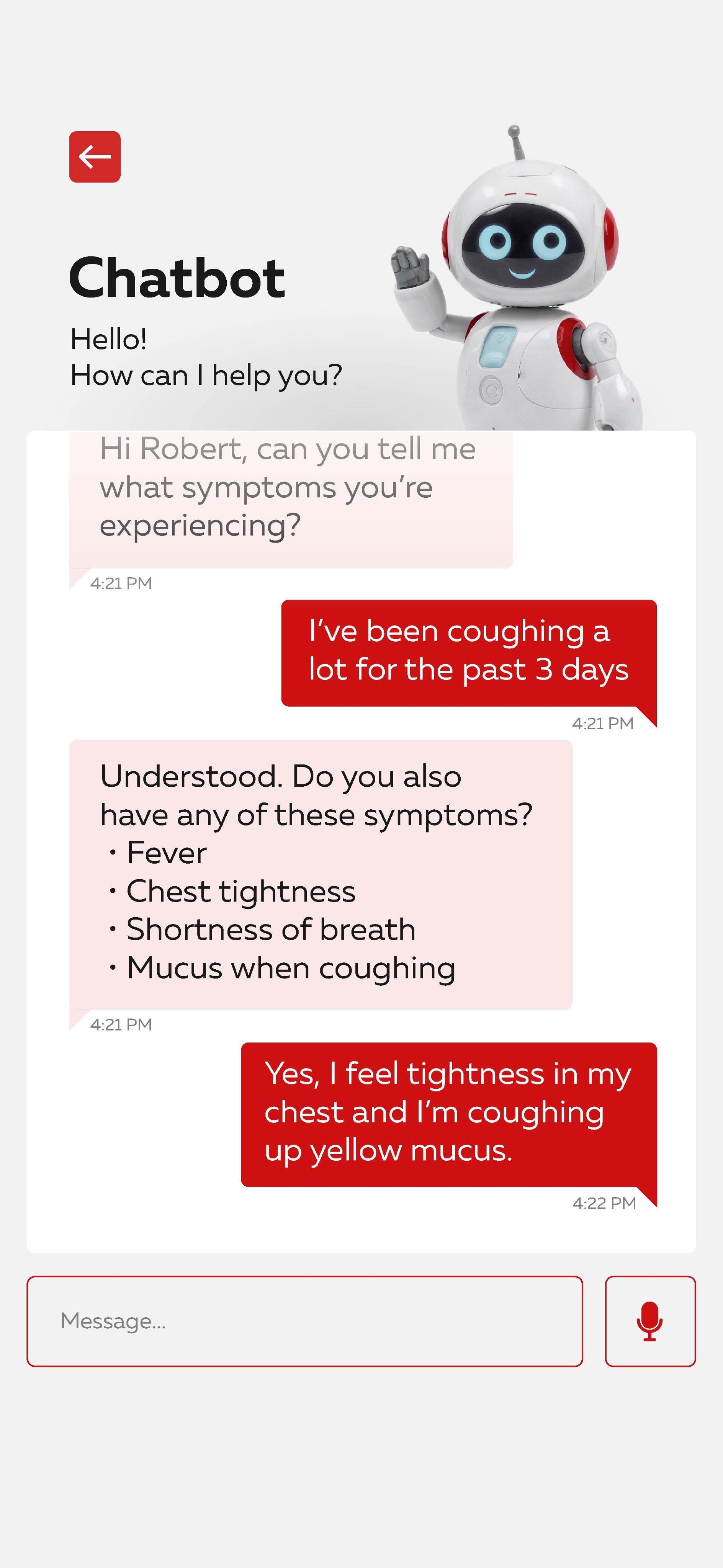
Task: Focus the Message text field
Action: [x=304, y=1321]
